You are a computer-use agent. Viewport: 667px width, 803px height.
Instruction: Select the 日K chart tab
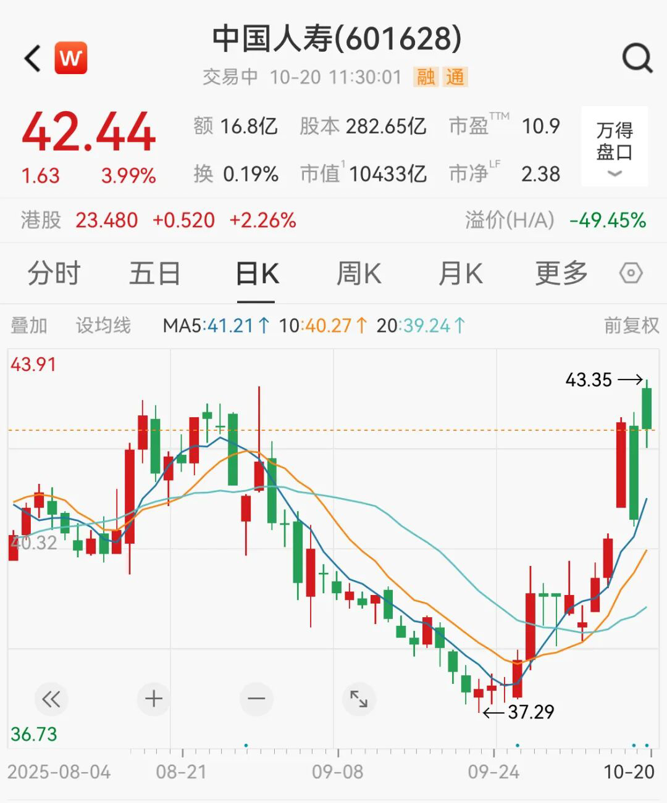coord(256,272)
